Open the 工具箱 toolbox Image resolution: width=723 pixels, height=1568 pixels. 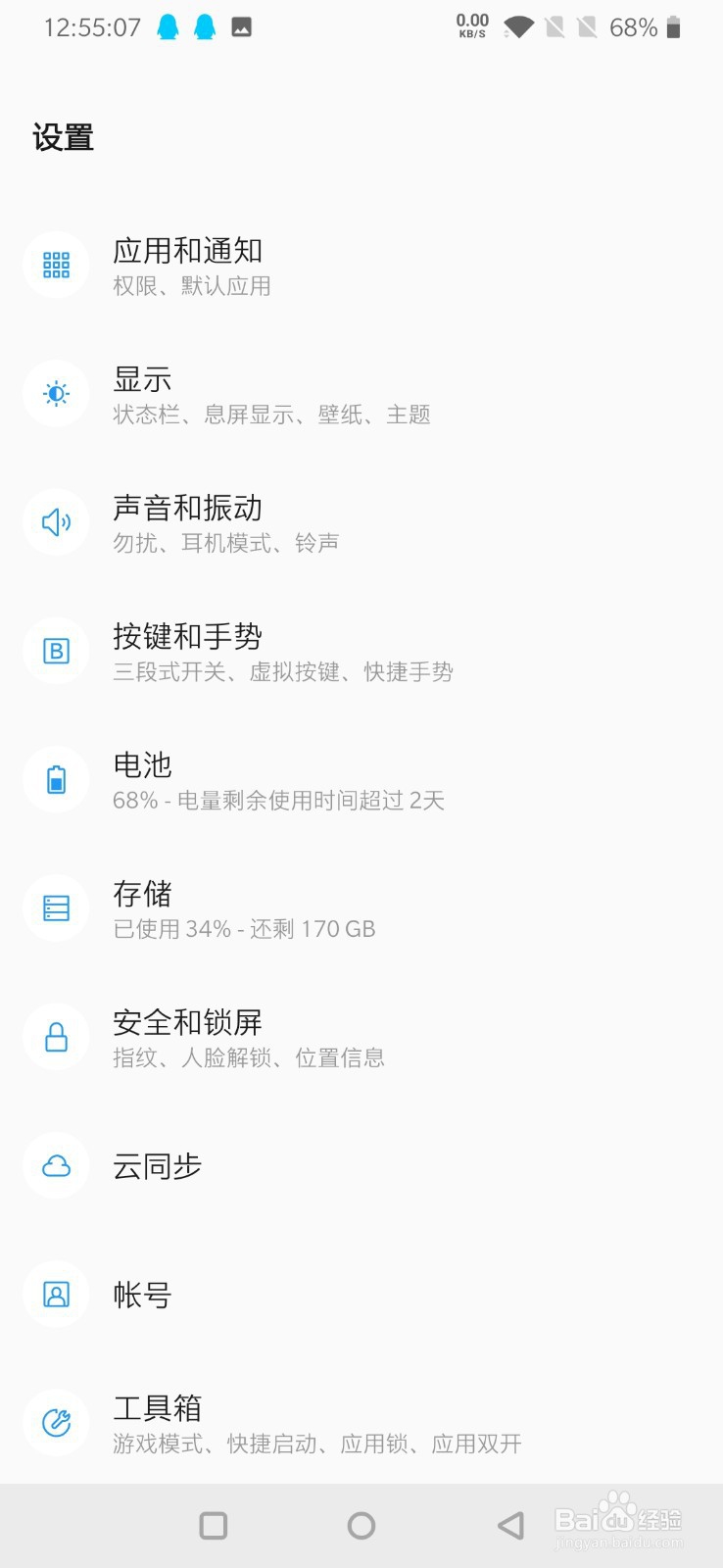click(361, 1423)
